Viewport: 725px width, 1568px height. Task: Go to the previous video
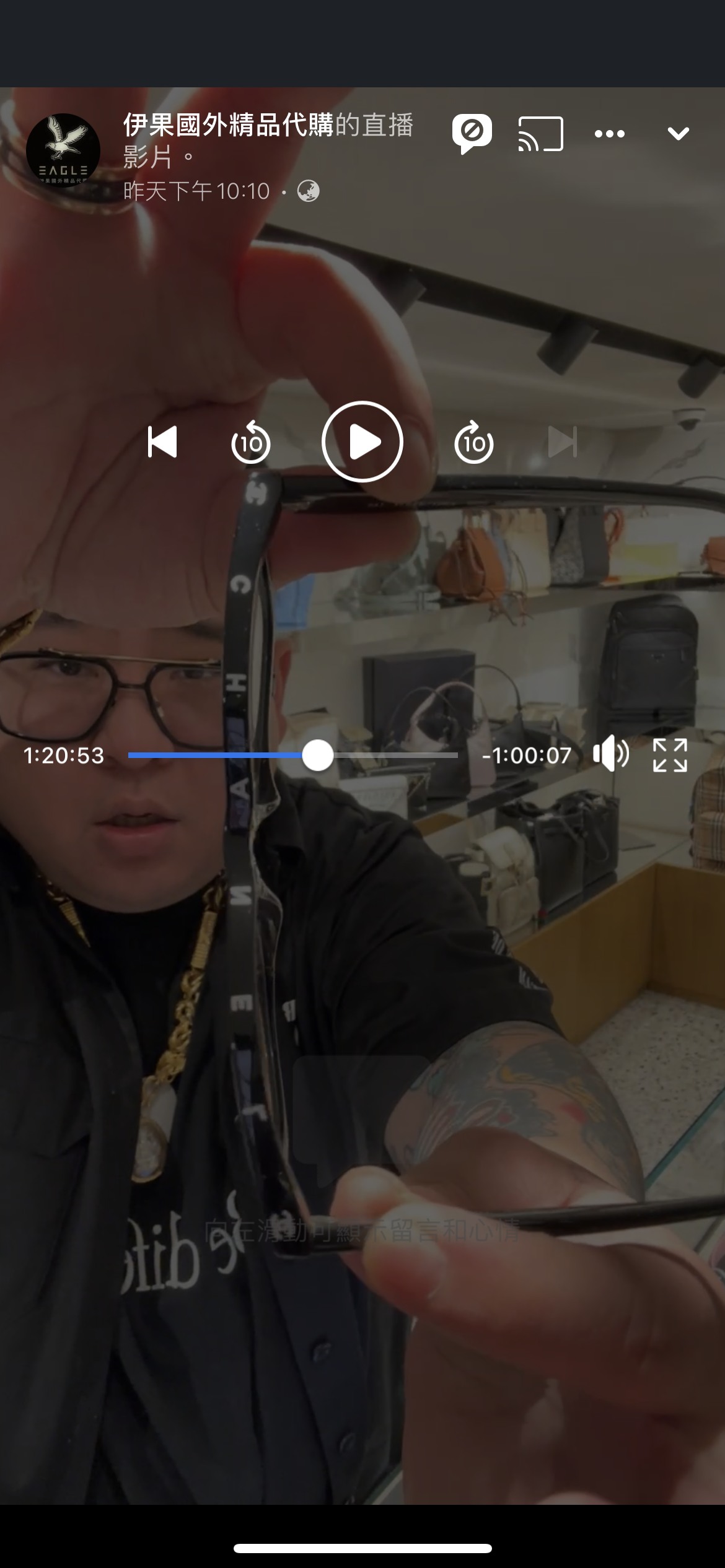pos(162,442)
